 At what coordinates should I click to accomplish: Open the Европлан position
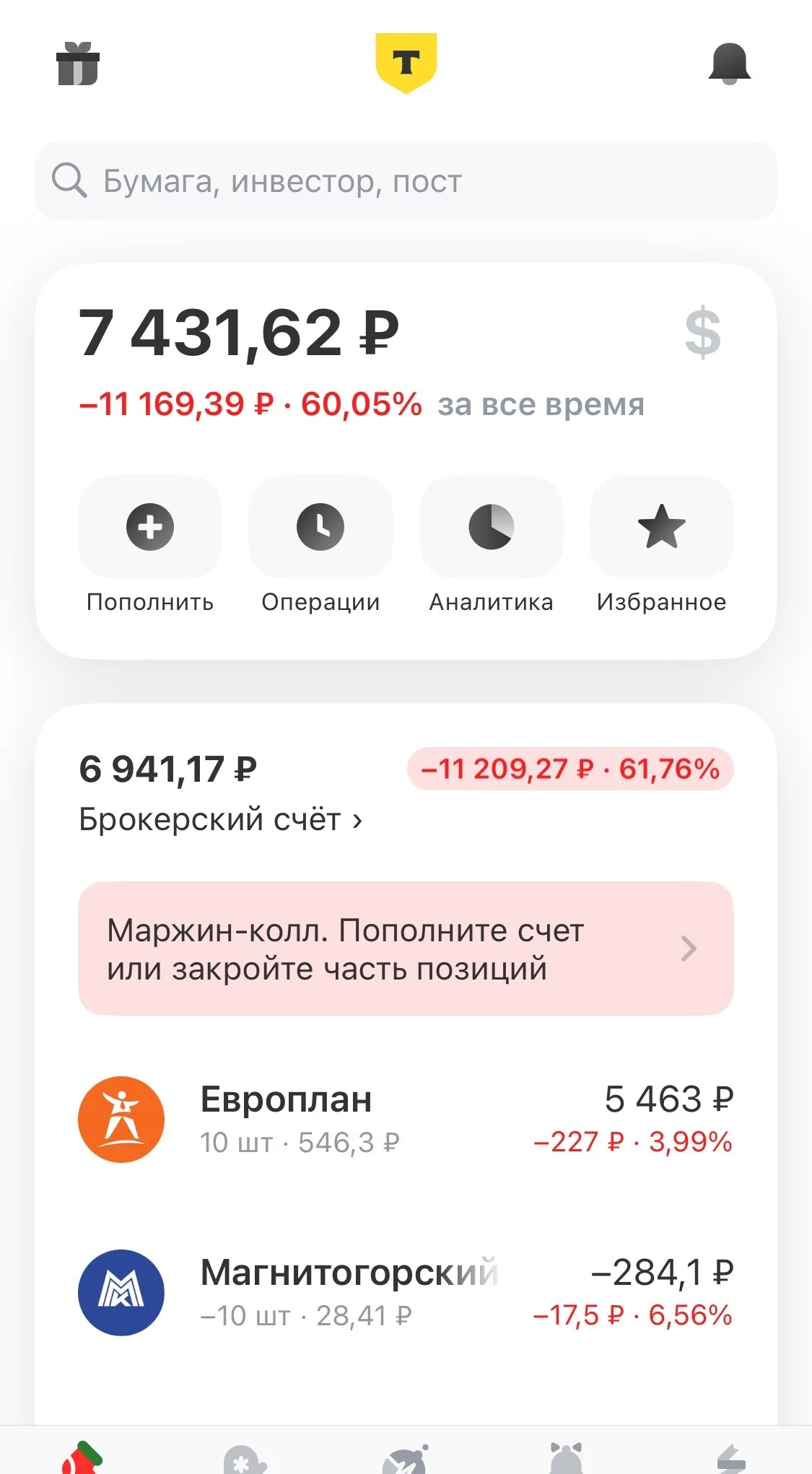coord(406,1120)
